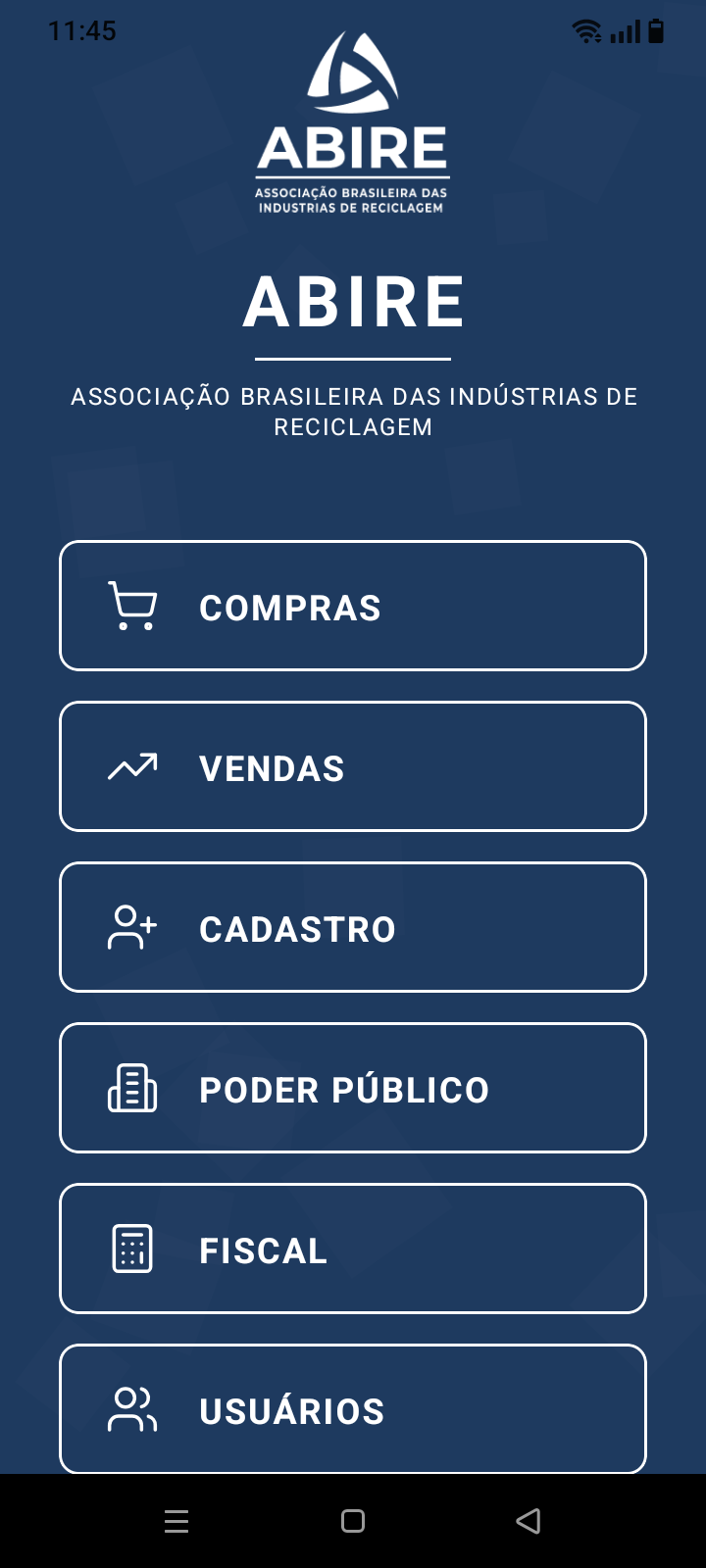Tap the system home button
This screenshot has width=706, height=1568.
tap(353, 1521)
